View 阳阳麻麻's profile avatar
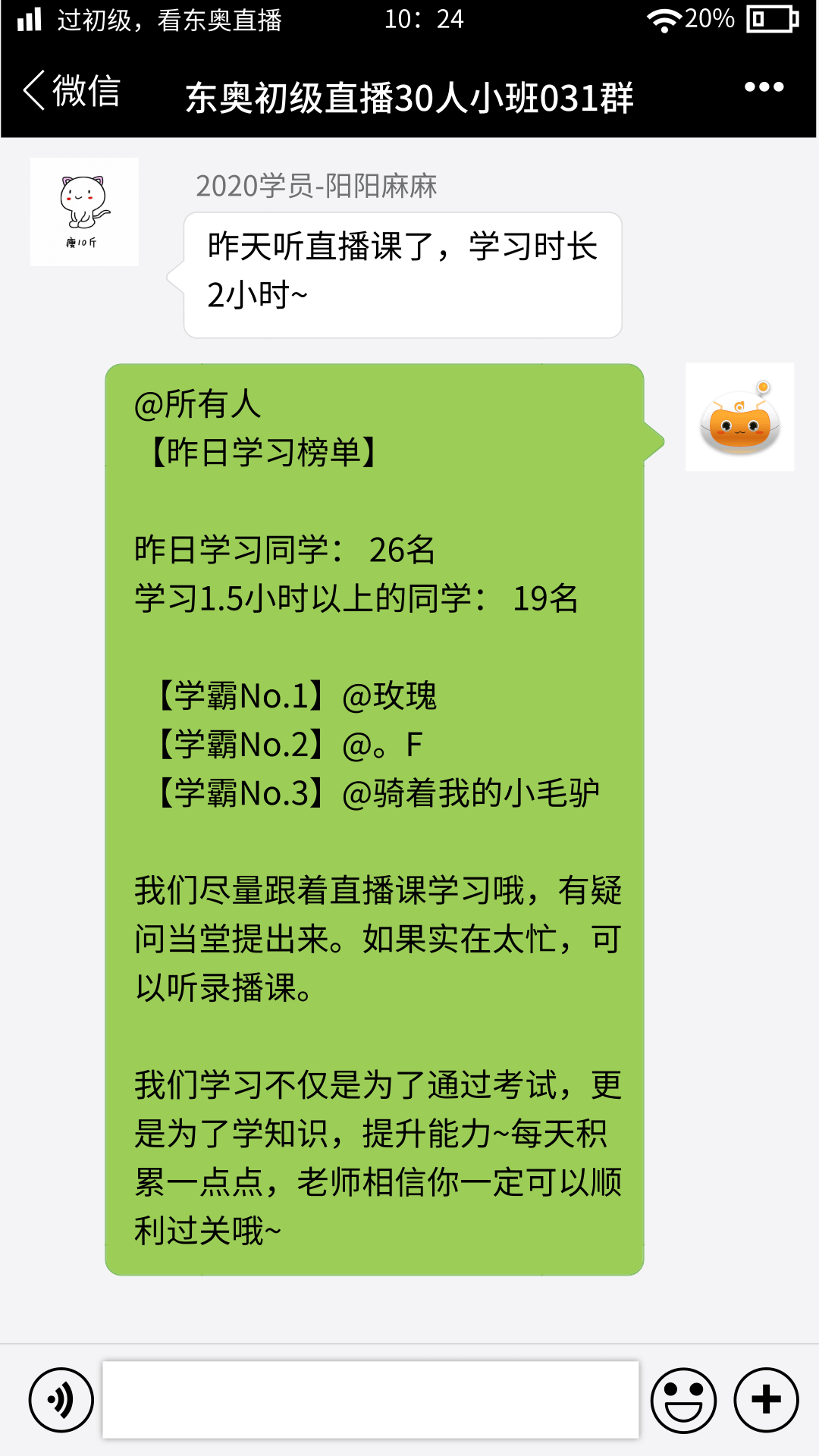Screen dimensions: 819x1456 click(x=84, y=212)
